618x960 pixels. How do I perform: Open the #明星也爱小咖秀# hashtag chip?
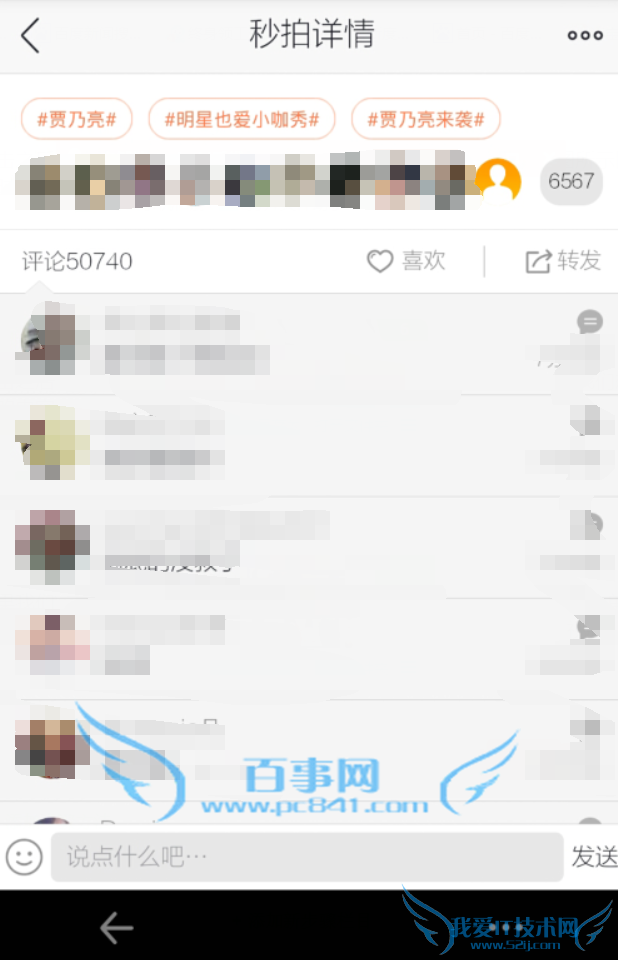pyautogui.click(x=241, y=120)
